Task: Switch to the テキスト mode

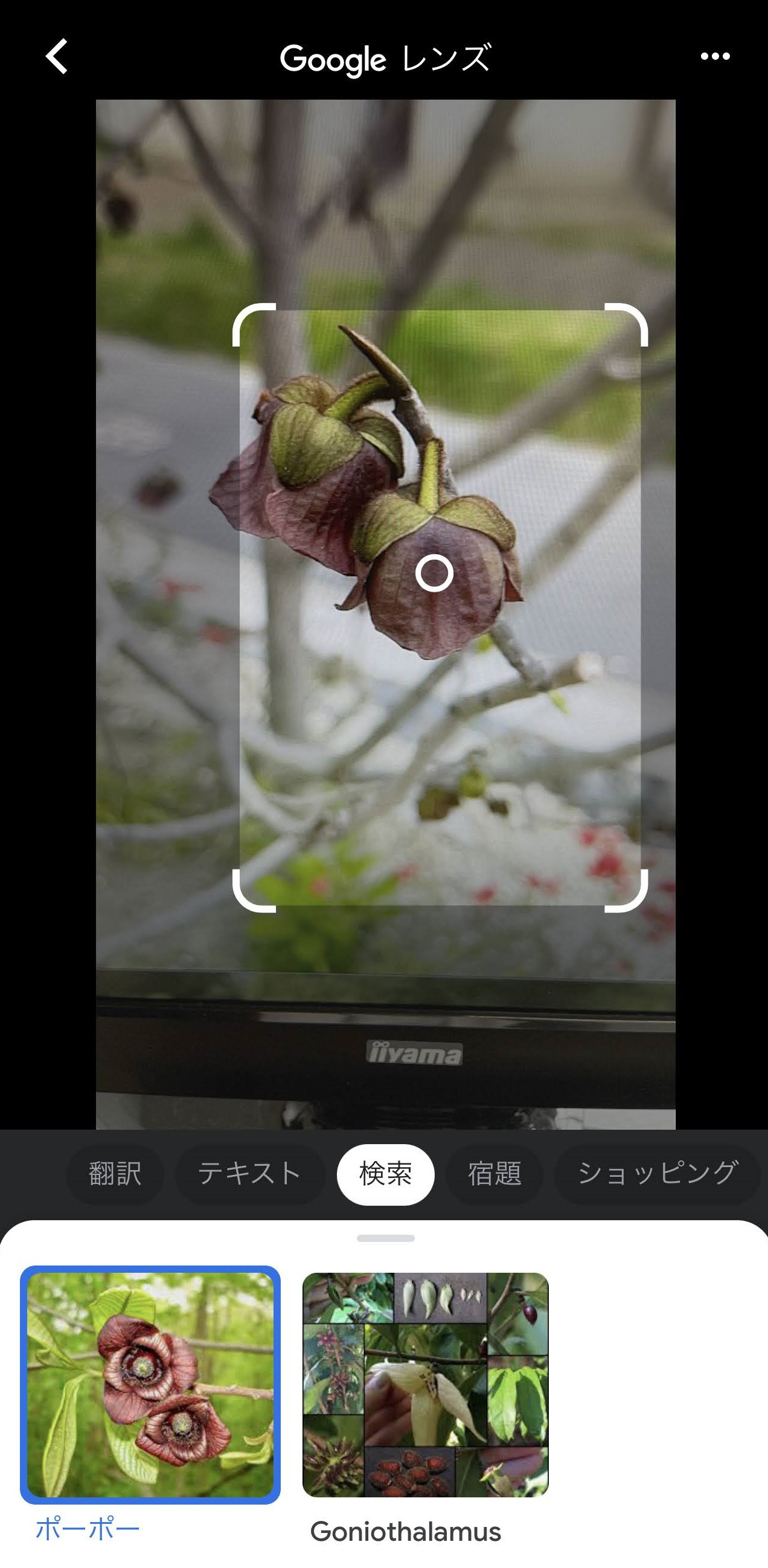Action: 249,1174
